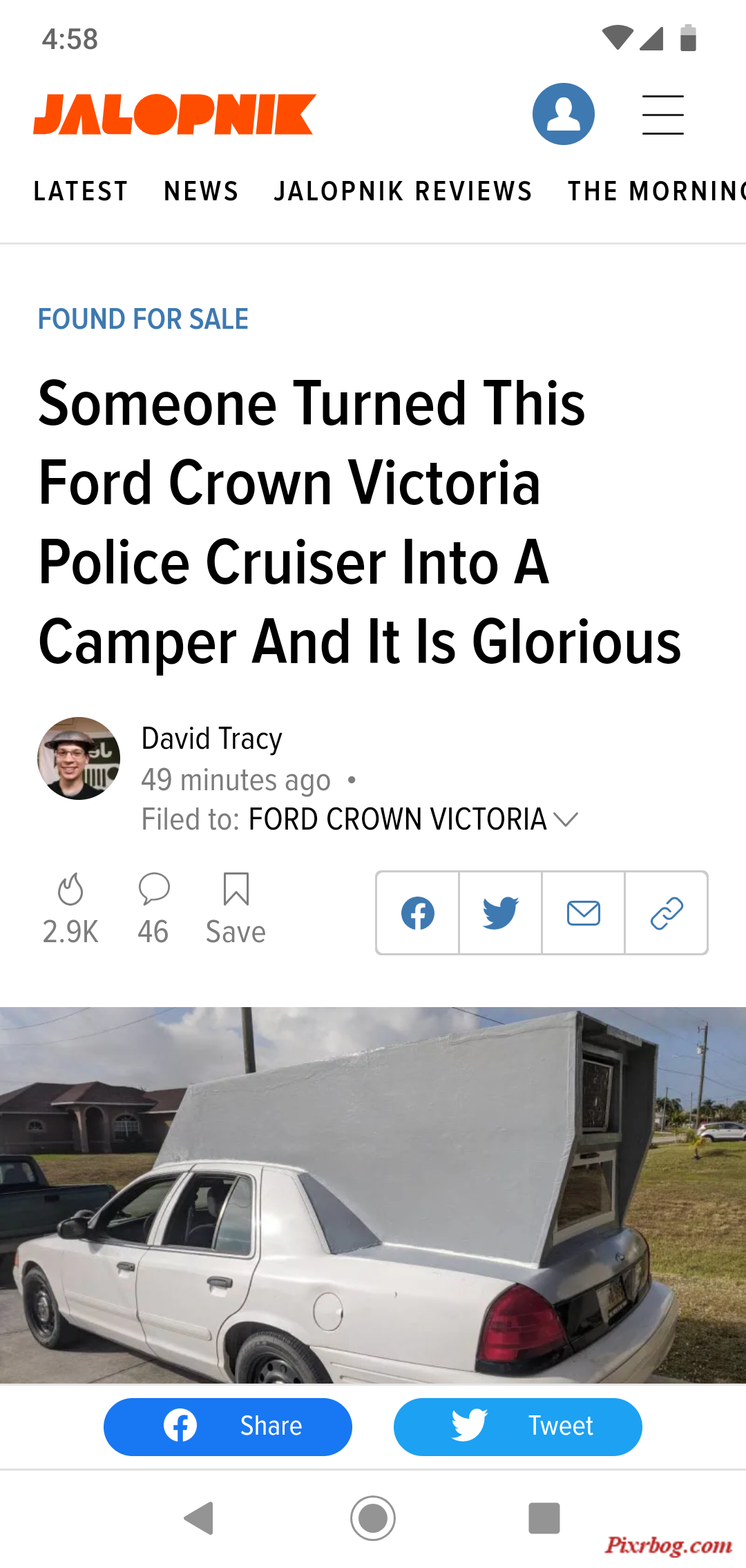Tap the blue Share on Facebook button
Image resolution: width=746 pixels, height=1568 pixels.
[x=228, y=1426]
